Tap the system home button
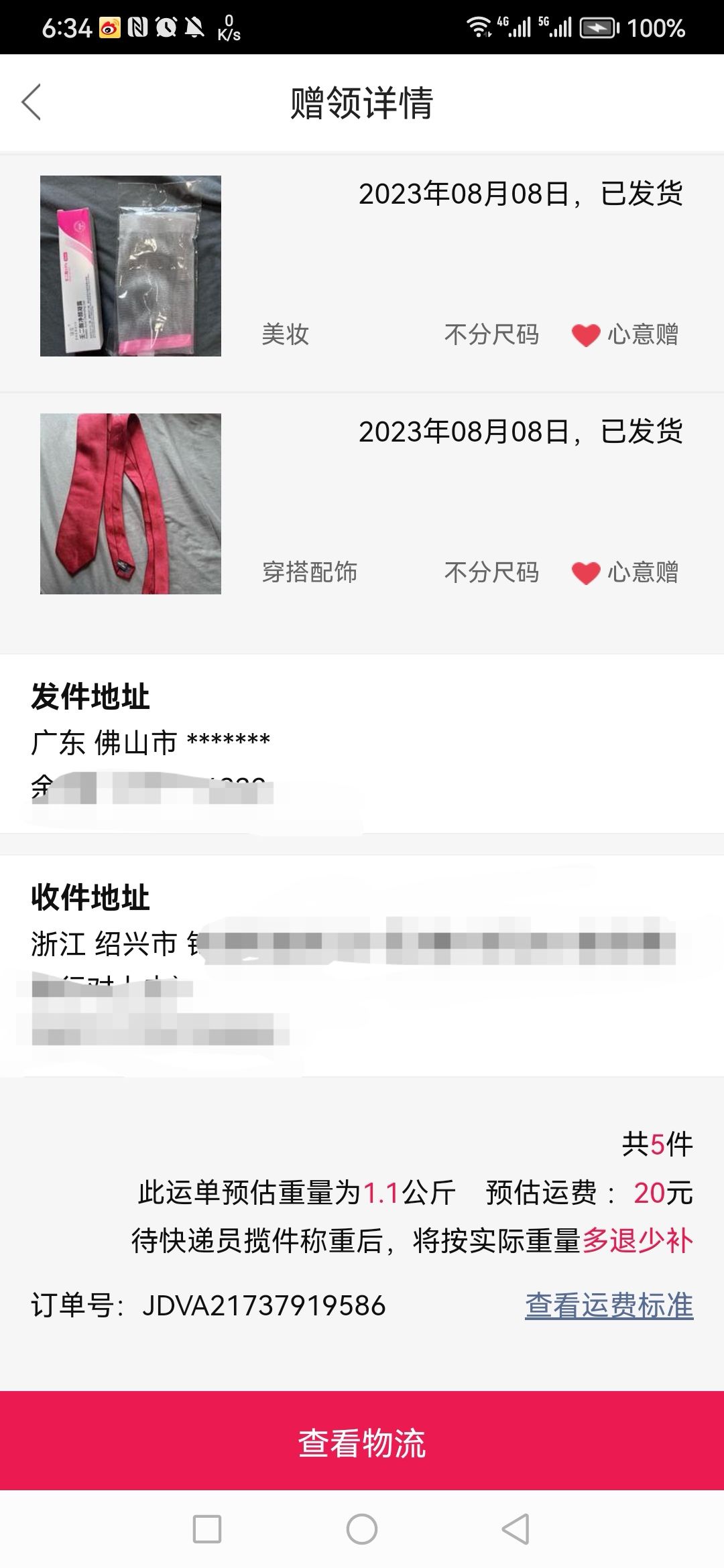724x1568 pixels. click(362, 1530)
